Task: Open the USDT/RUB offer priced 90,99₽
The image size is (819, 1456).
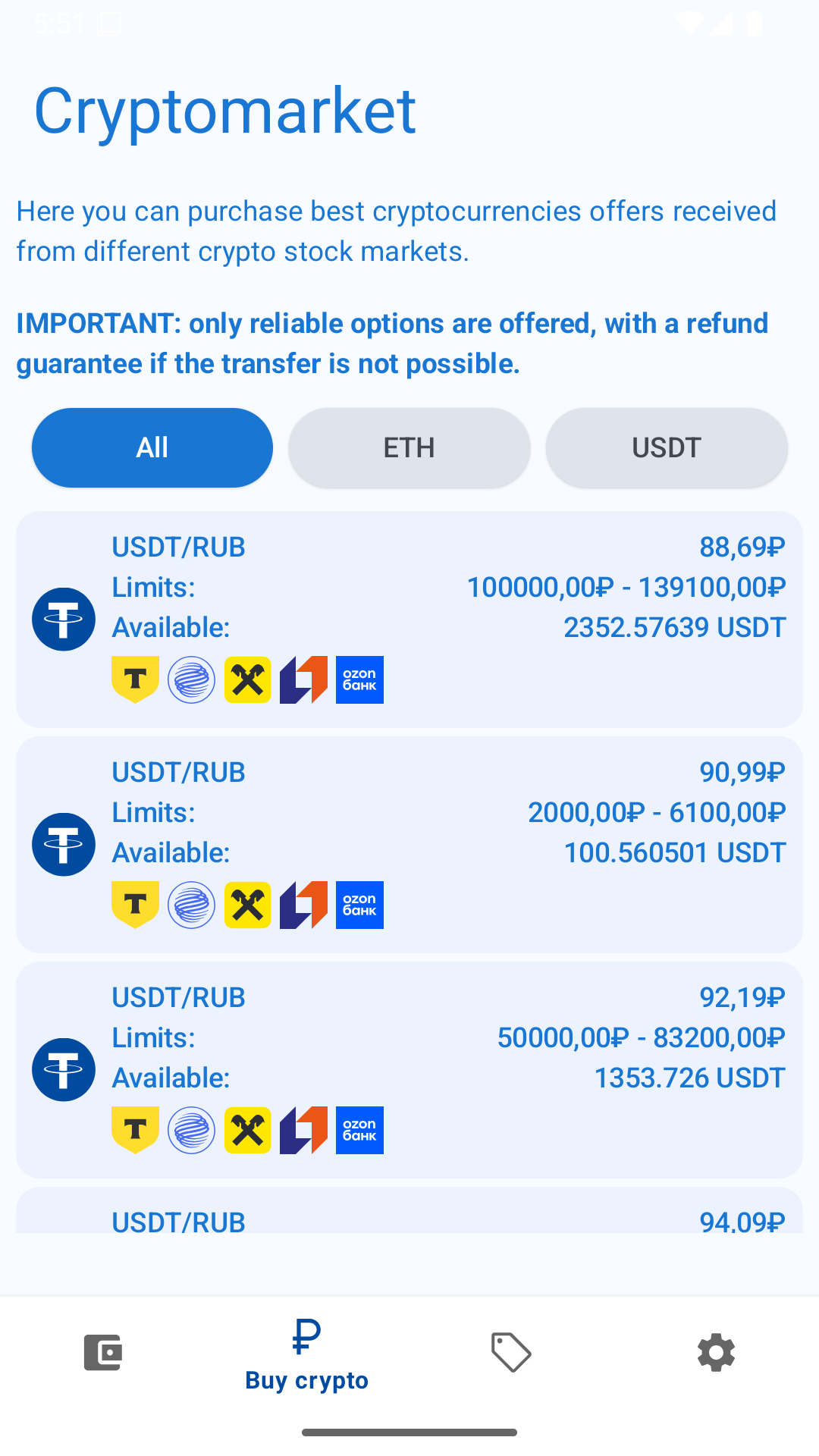Action: [409, 844]
